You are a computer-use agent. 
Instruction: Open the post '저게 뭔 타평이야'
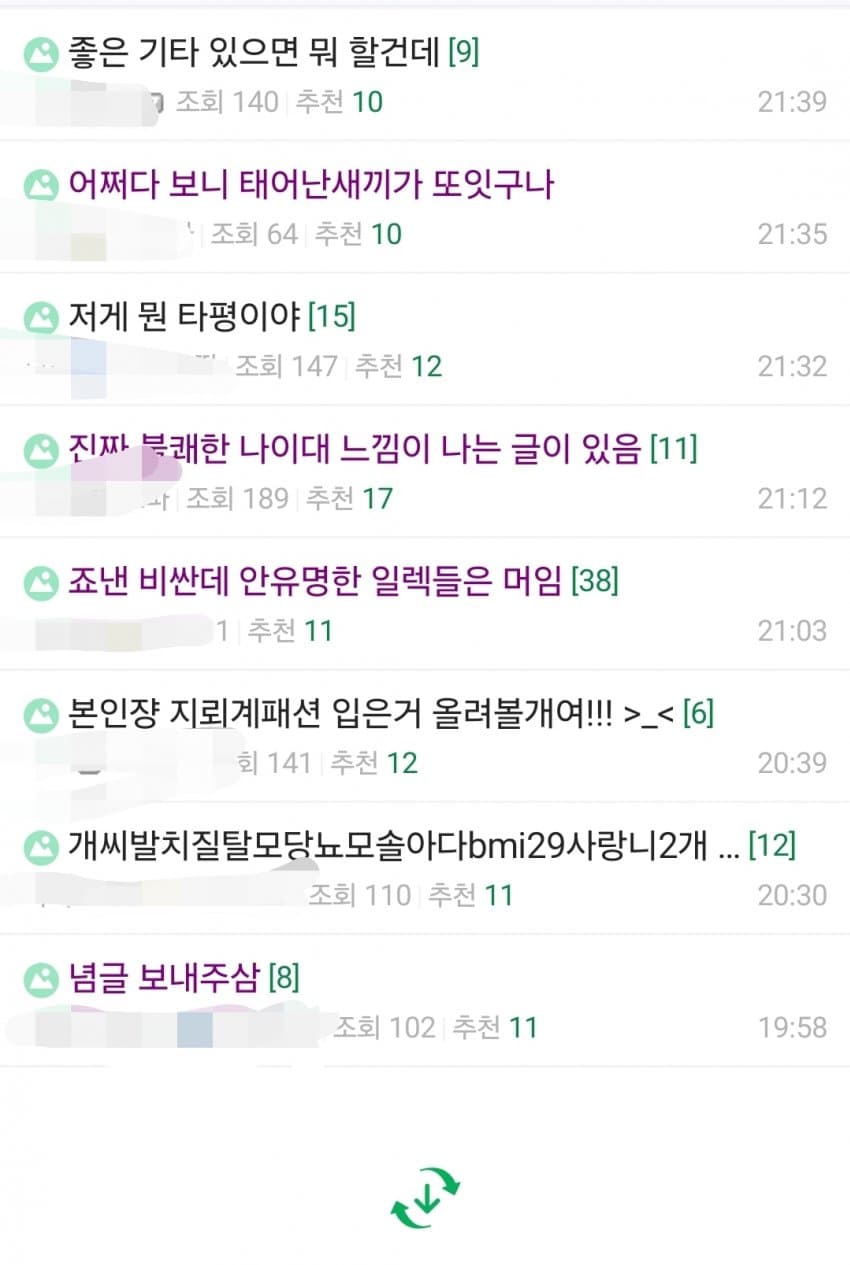(x=184, y=317)
